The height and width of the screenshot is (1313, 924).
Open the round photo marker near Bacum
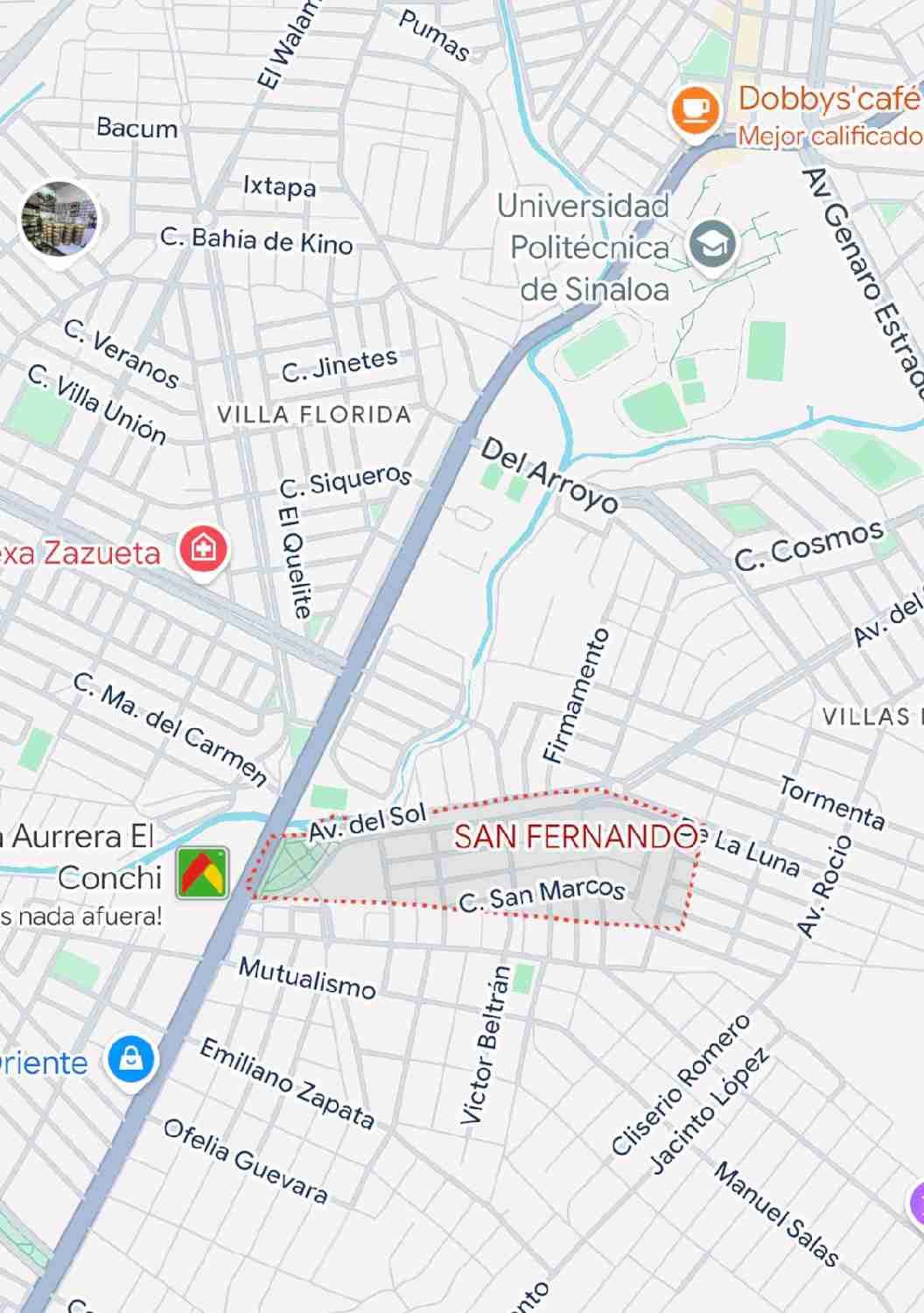coord(59,219)
